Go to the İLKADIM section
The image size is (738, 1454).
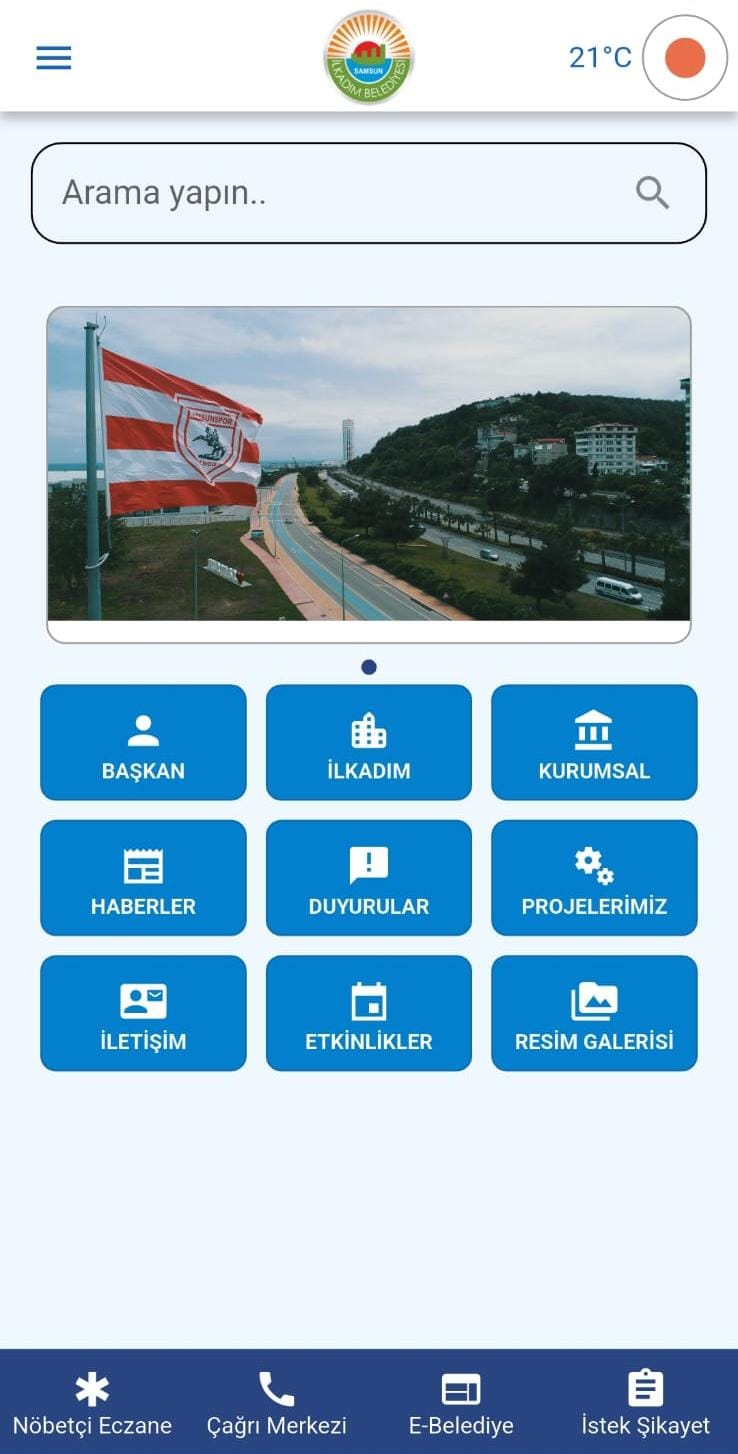(368, 742)
